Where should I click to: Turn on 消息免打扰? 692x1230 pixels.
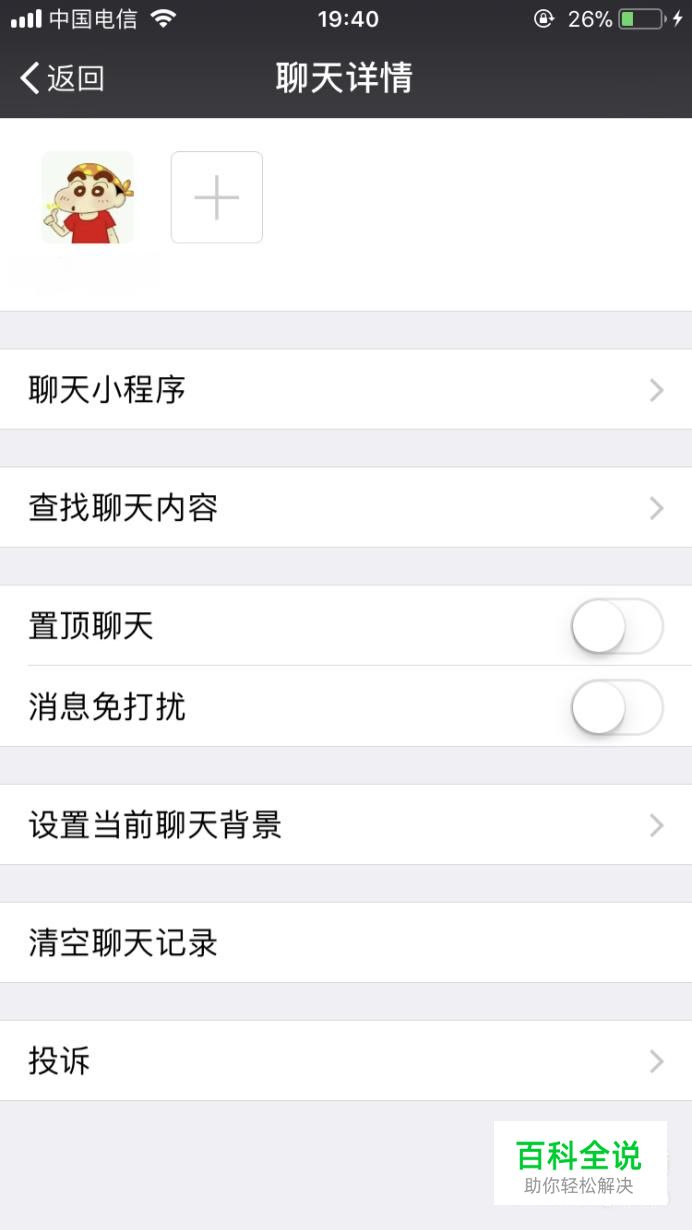pyautogui.click(x=617, y=707)
